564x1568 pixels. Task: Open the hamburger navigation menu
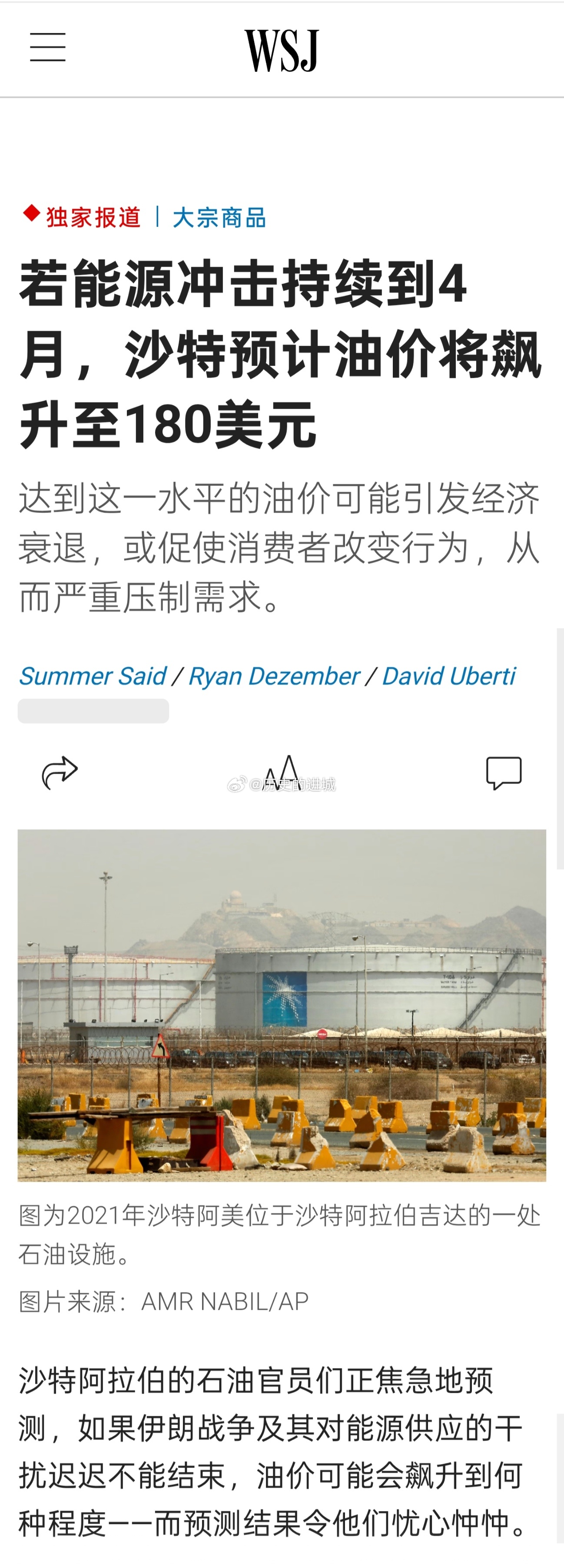point(47,46)
